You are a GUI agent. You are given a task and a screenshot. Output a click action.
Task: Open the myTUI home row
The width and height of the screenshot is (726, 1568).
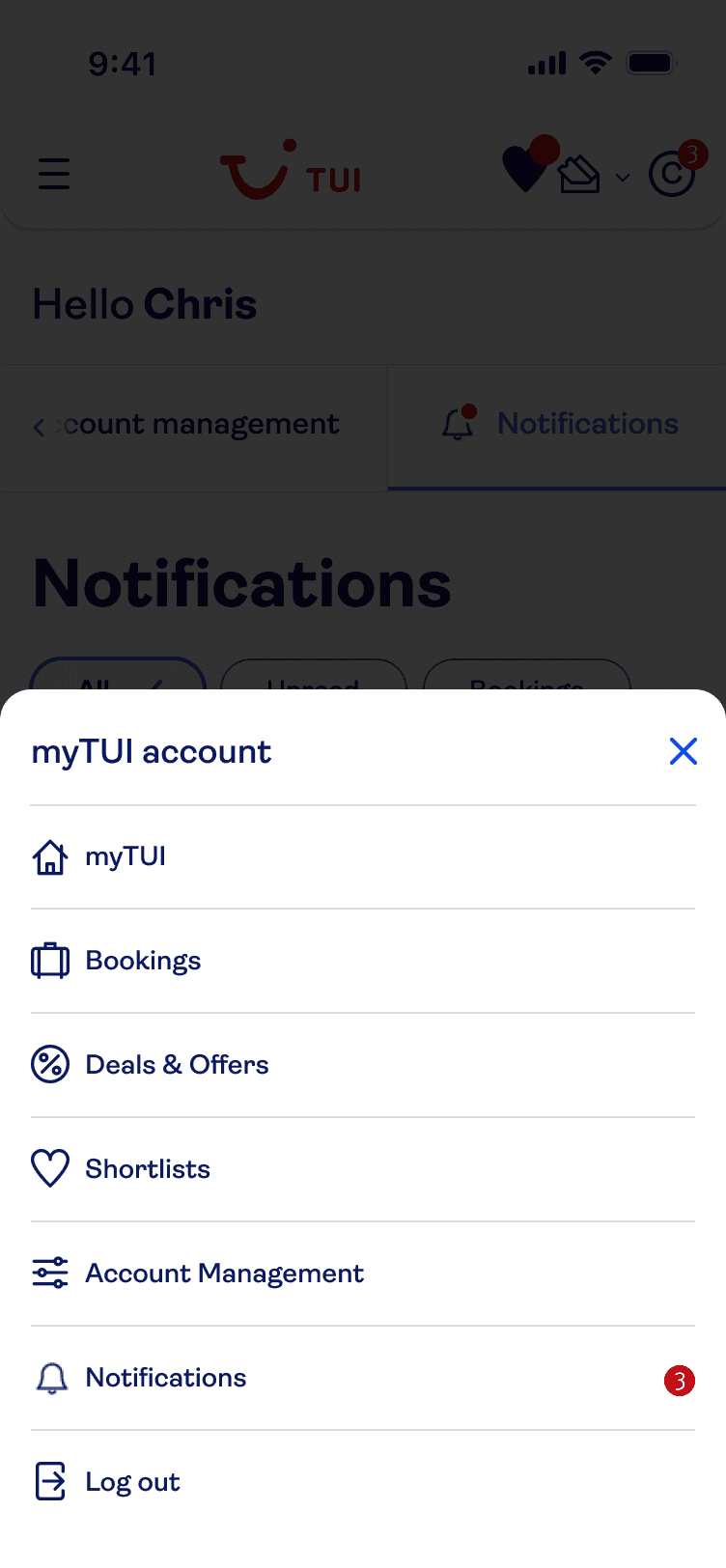(x=363, y=857)
